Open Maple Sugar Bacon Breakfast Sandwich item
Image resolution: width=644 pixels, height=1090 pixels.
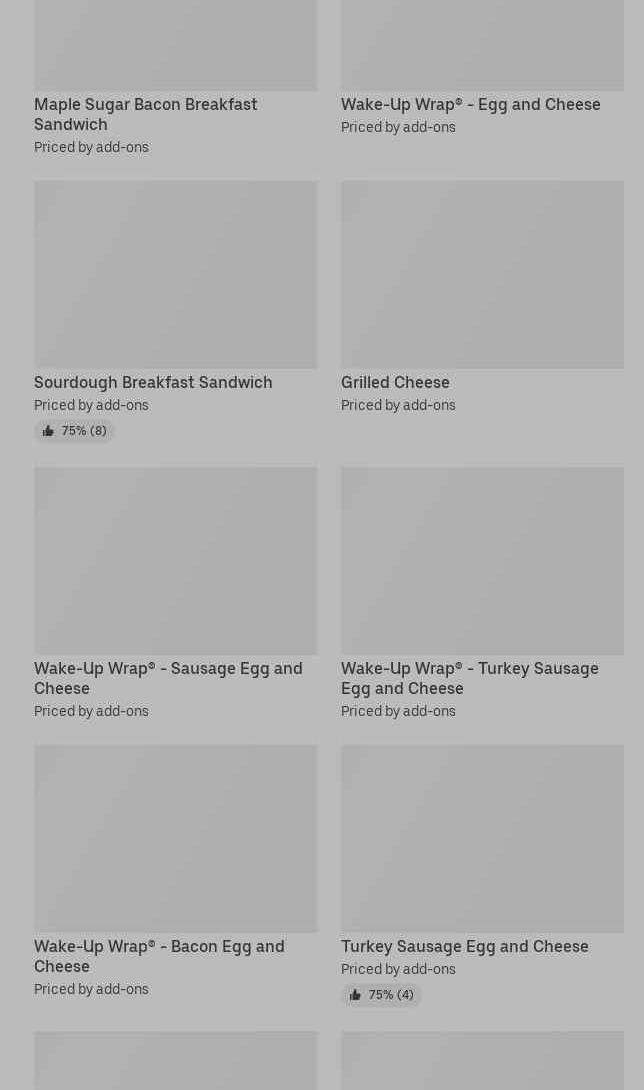[145, 114]
